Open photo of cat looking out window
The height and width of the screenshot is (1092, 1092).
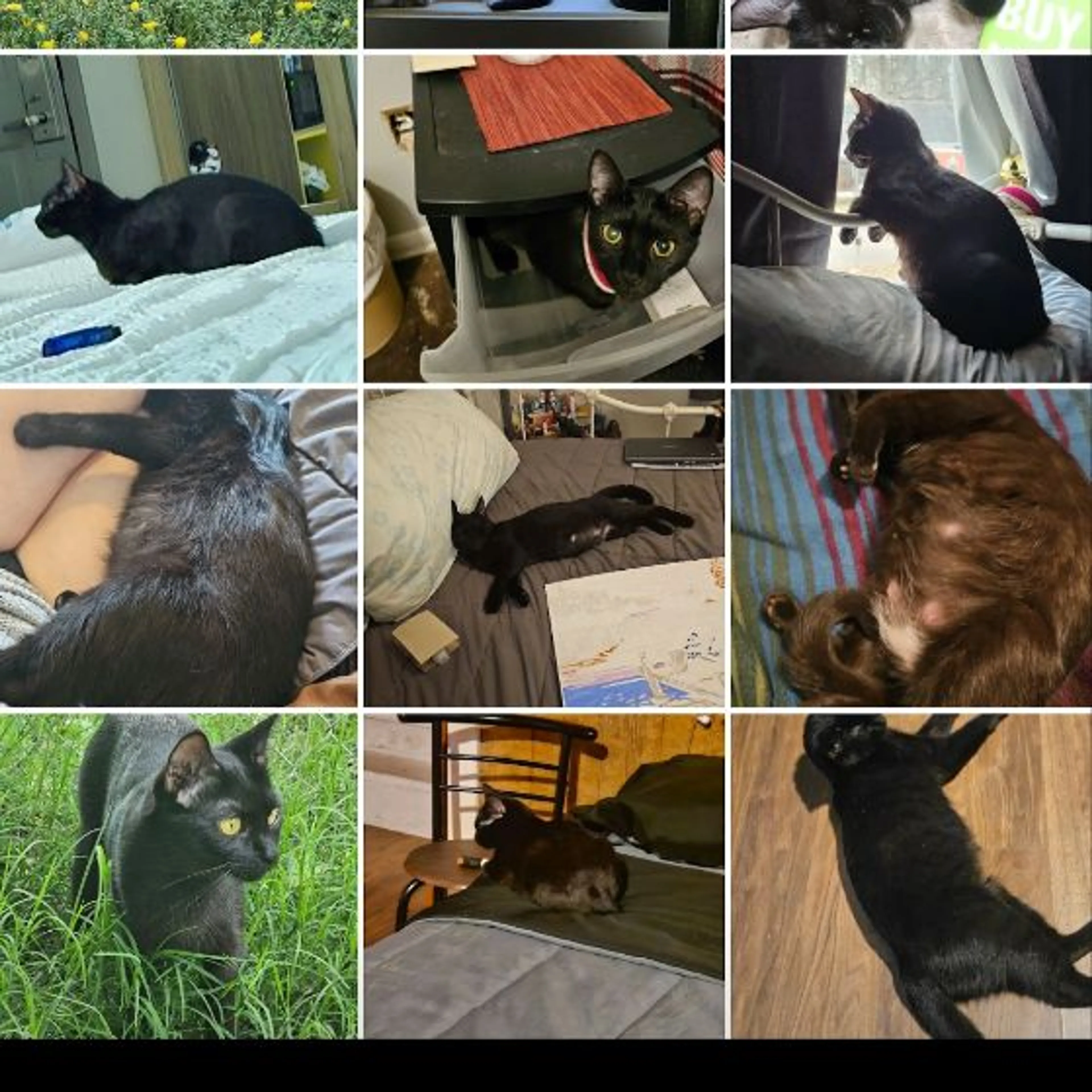[x=911, y=218]
